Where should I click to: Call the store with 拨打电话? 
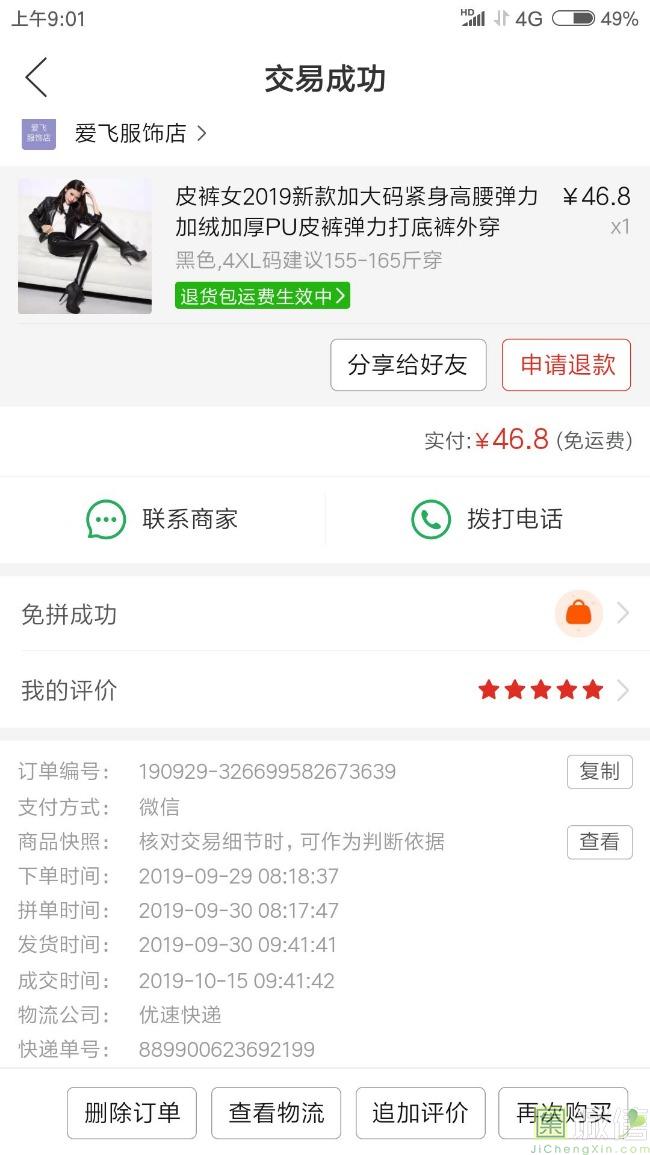click(487, 519)
